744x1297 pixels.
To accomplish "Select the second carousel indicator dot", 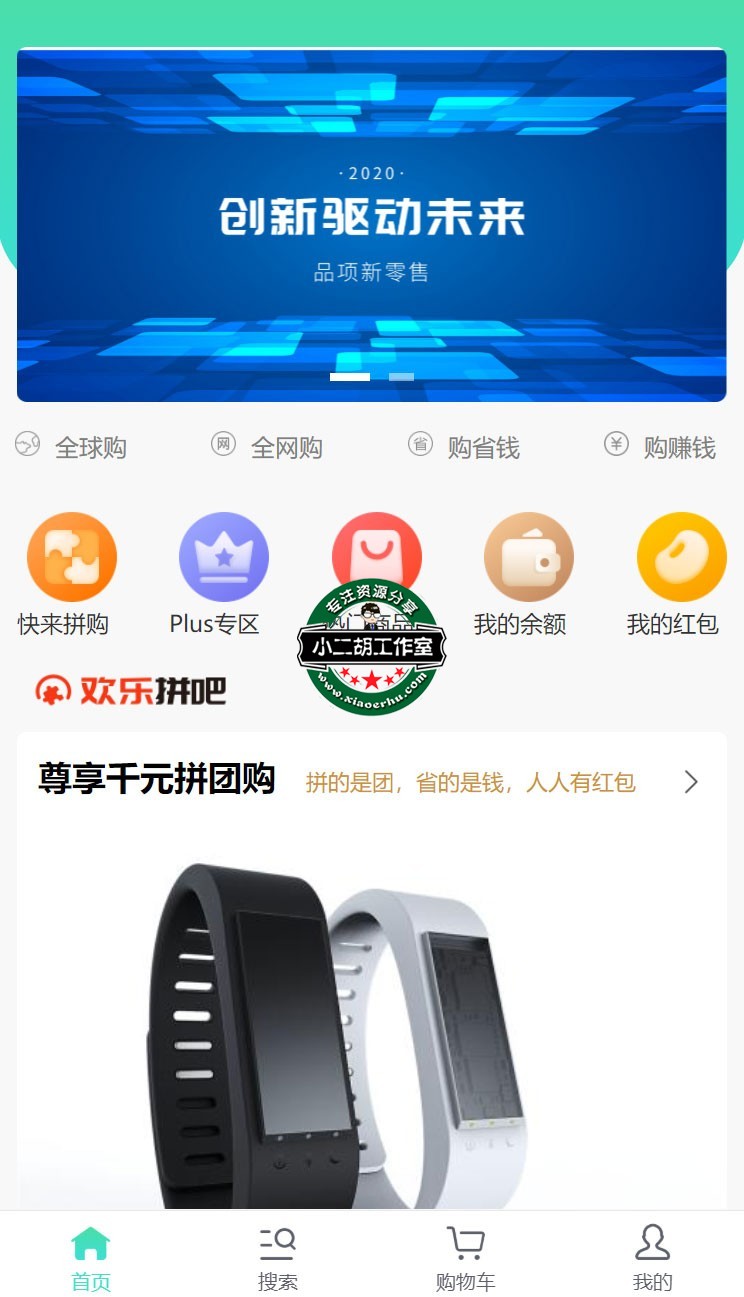I will coord(399,378).
